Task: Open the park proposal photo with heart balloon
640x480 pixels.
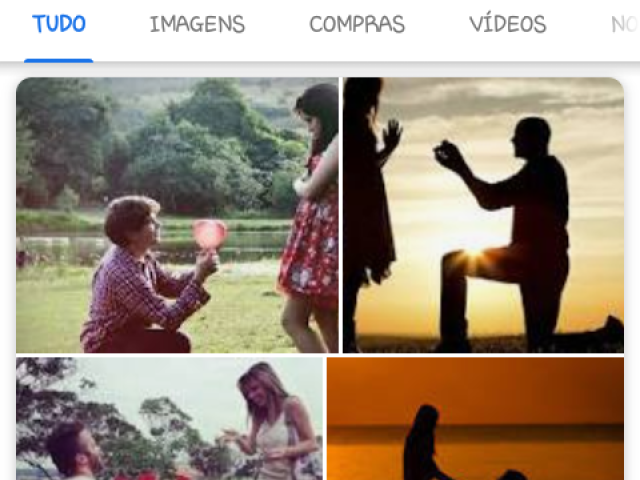Action: click(x=177, y=215)
